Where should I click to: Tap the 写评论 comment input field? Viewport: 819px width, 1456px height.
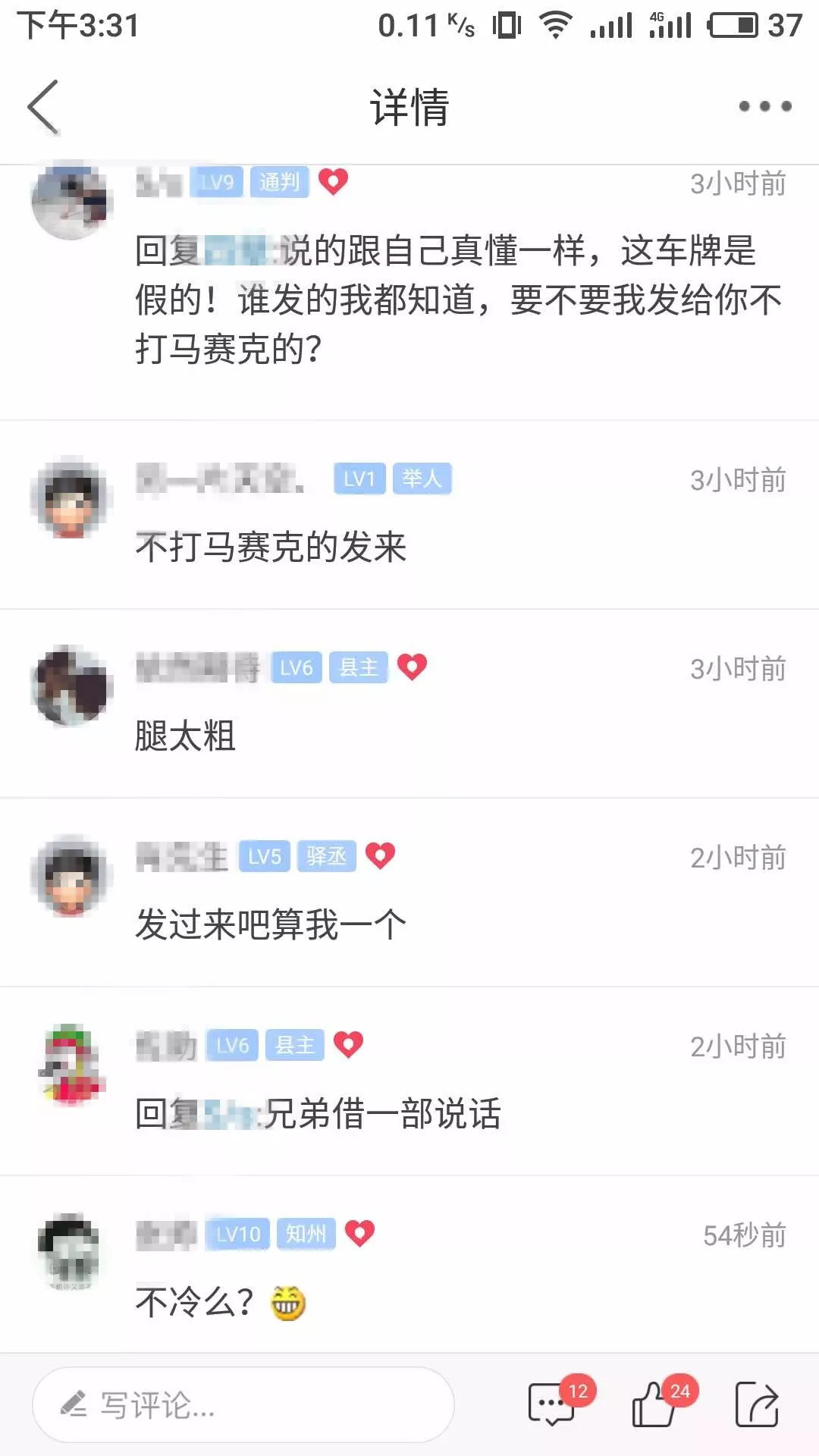click(x=243, y=1404)
